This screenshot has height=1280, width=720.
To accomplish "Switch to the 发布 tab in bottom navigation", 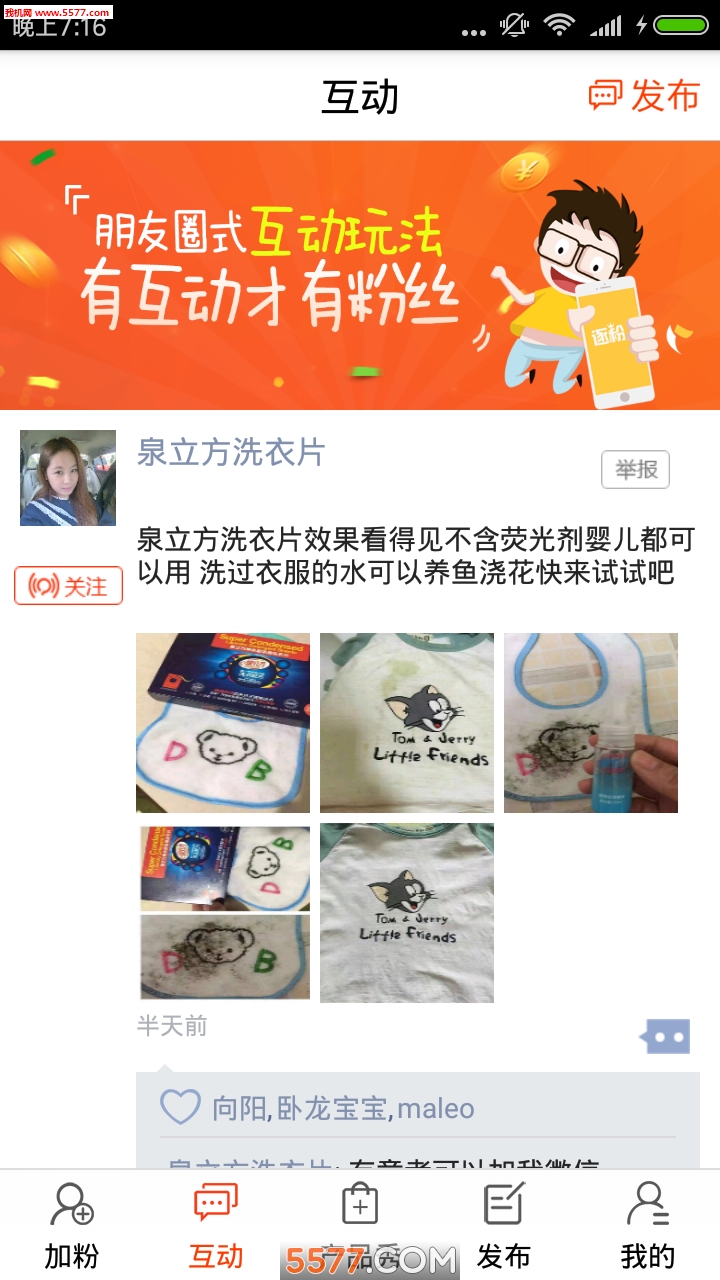I will pyautogui.click(x=504, y=1225).
